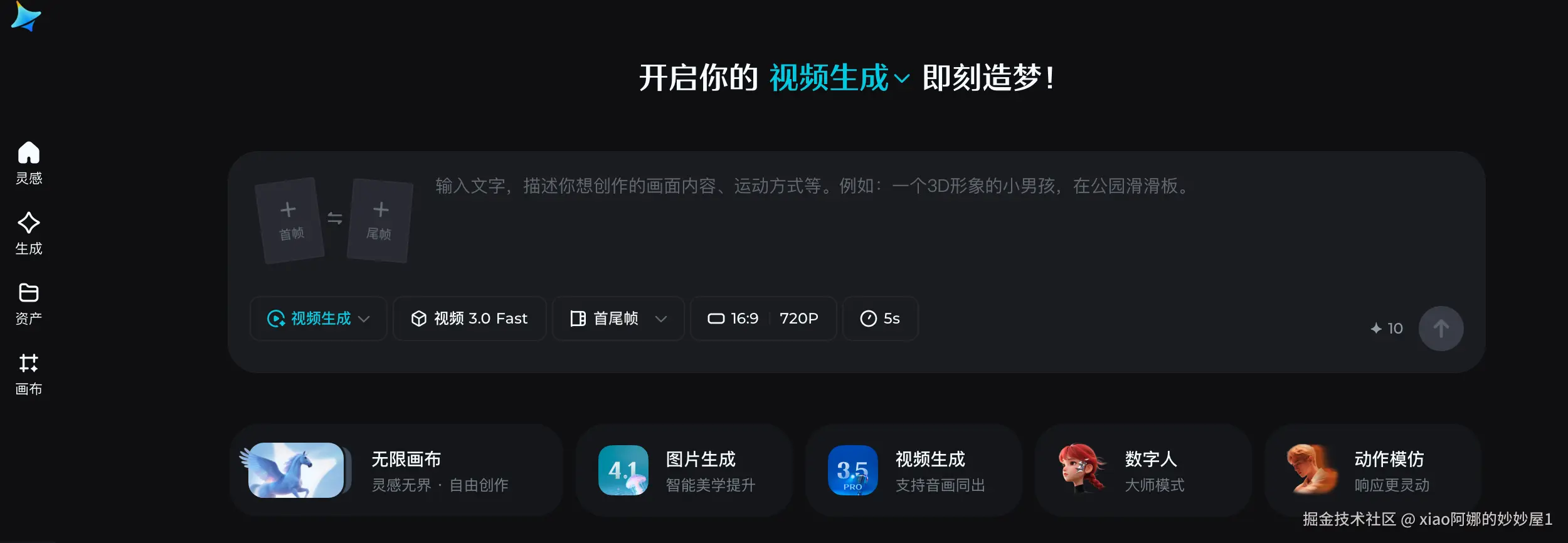The height and width of the screenshot is (543, 1568).
Task: Open the 数字人 大师模式 card
Action: click(1143, 470)
